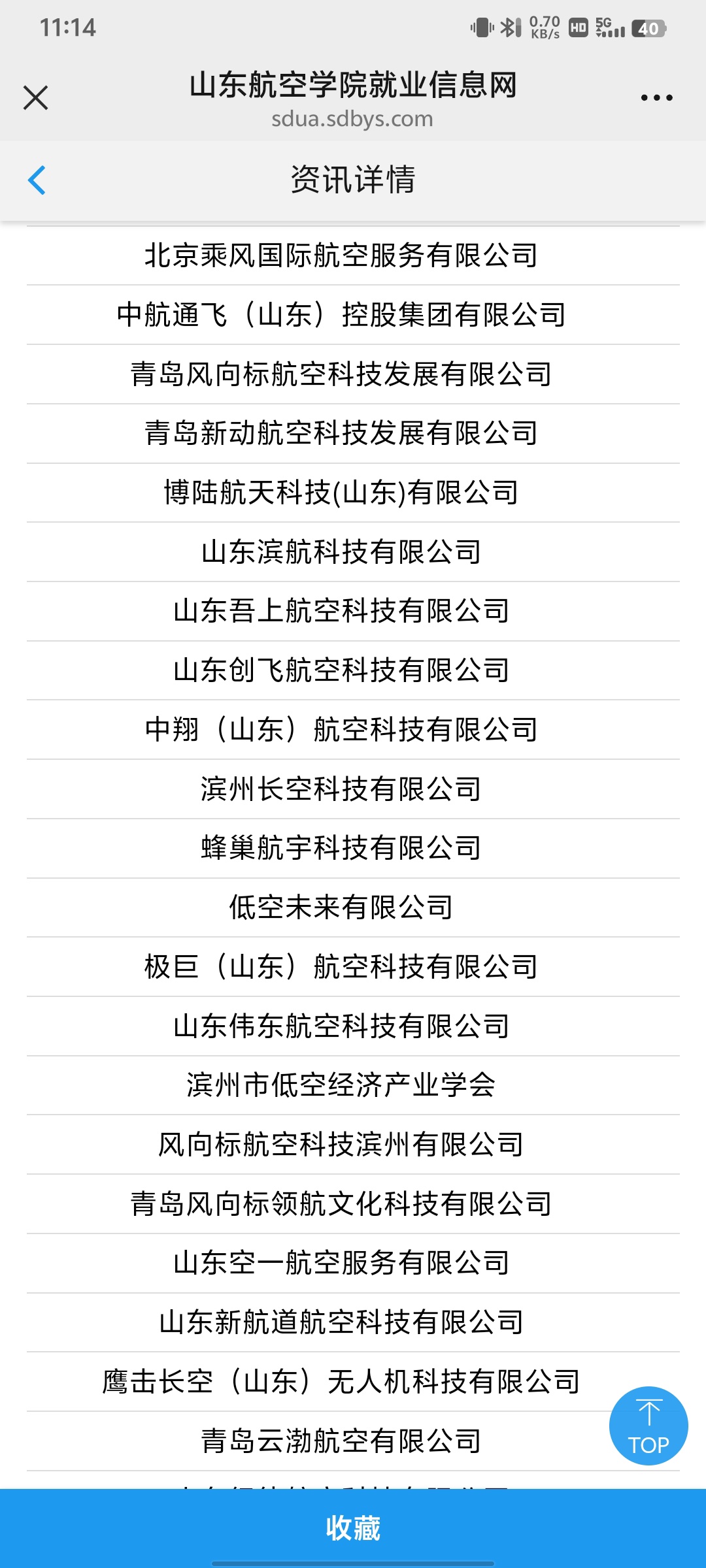The image size is (706, 1568).
Task: Close the in-app browser page
Action: (35, 98)
